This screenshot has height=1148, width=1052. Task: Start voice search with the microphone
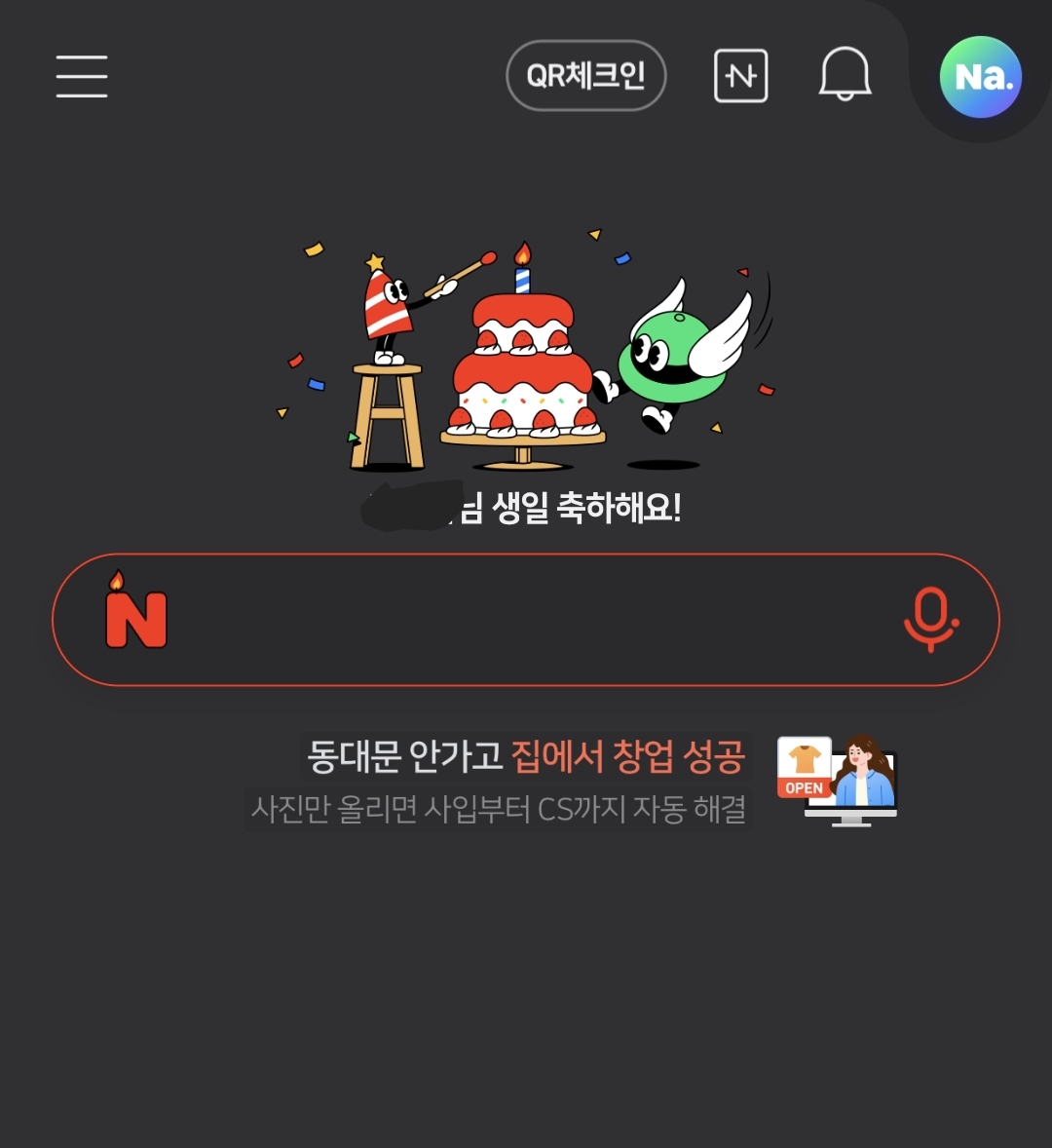pyautogui.click(x=930, y=620)
